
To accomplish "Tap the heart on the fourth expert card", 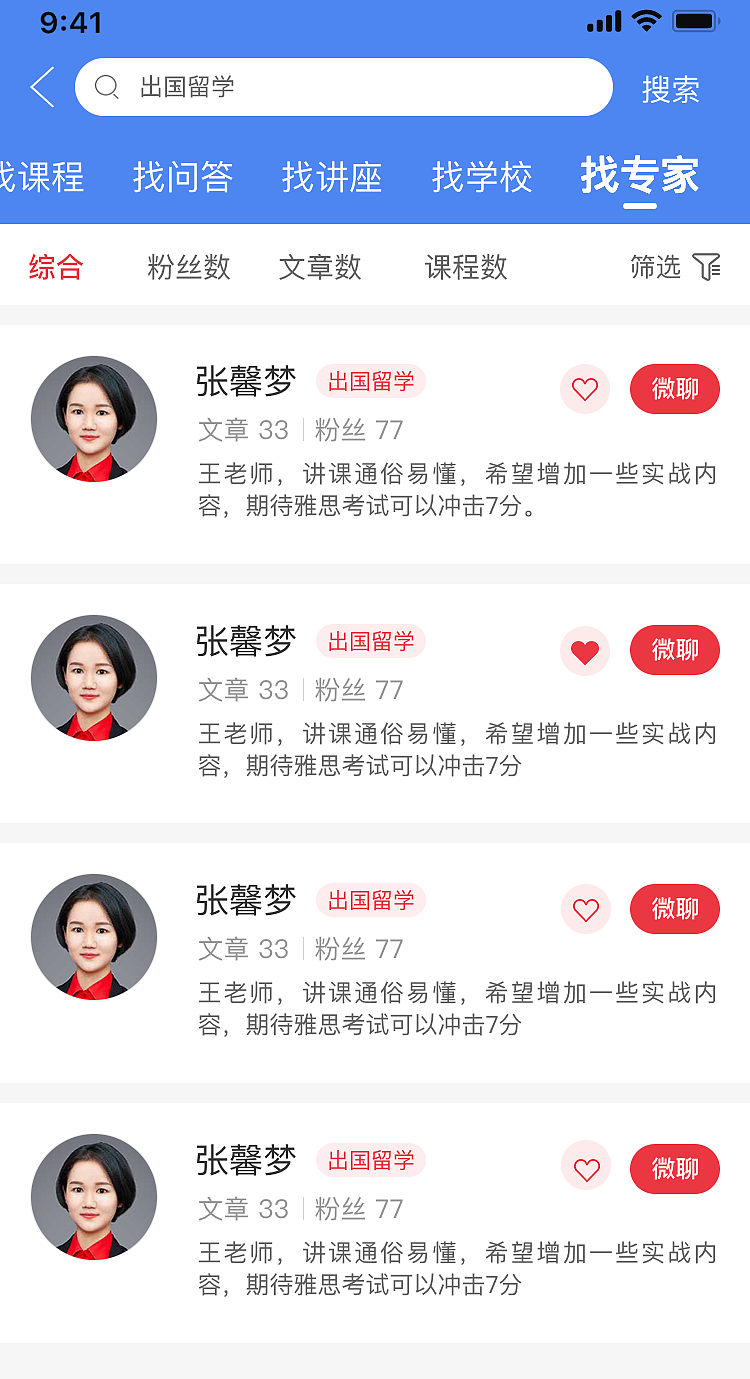I will pyautogui.click(x=585, y=1167).
